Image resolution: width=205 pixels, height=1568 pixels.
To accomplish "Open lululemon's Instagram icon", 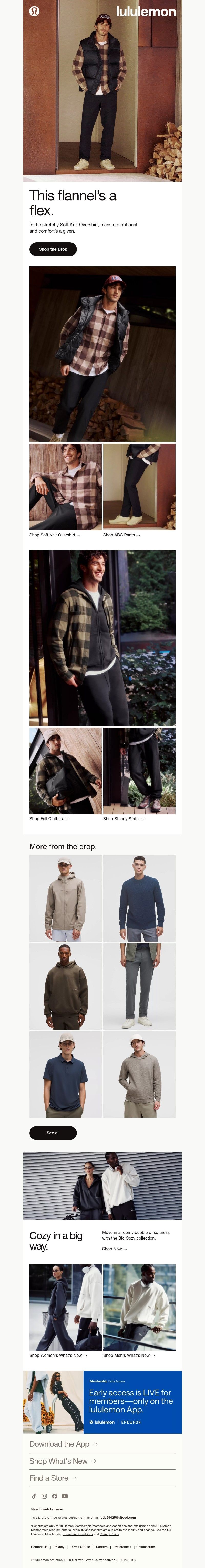I will tap(45, 1496).
